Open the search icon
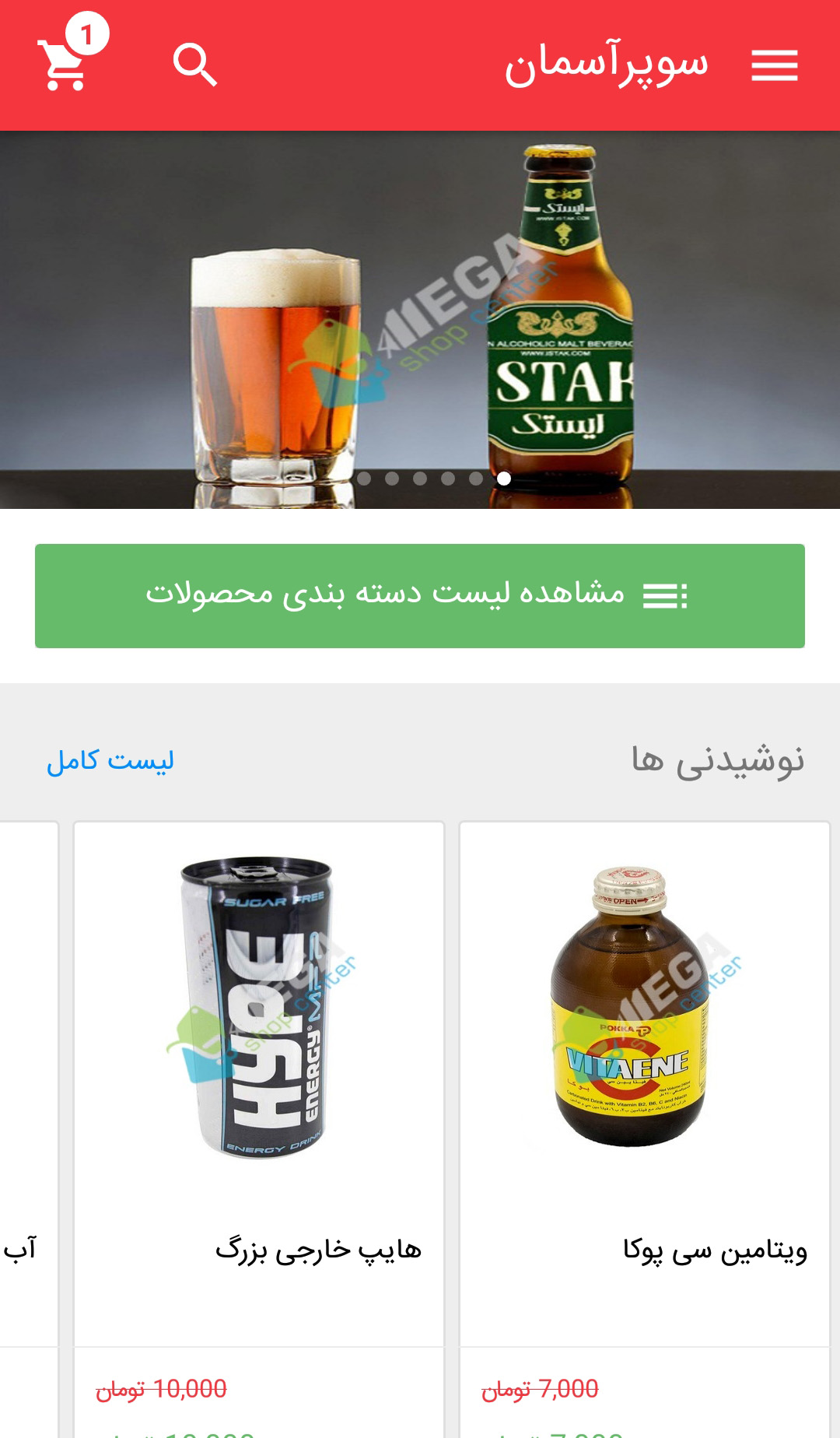Viewport: 840px width, 1438px height. pyautogui.click(x=194, y=65)
